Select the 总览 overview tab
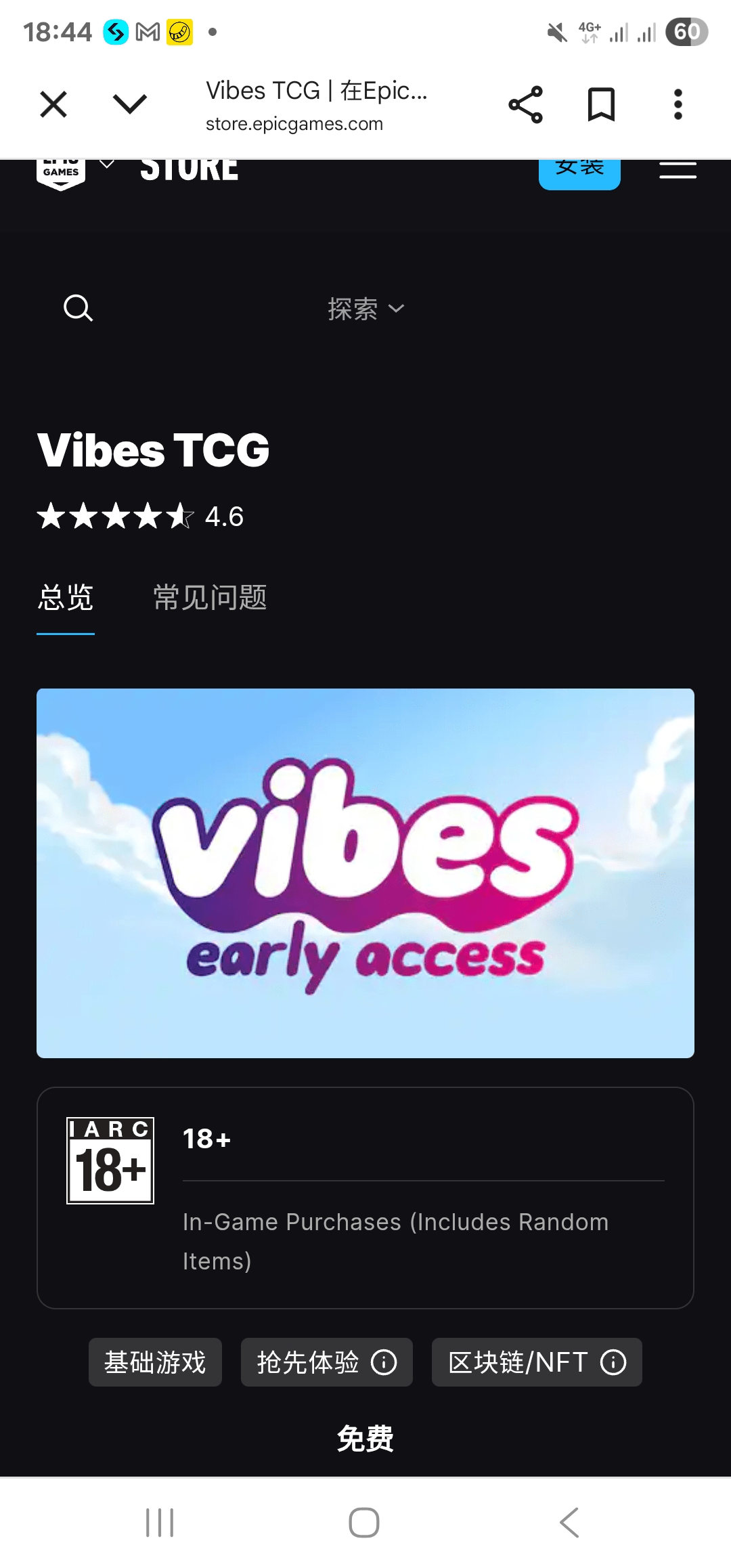Viewport: 731px width, 1568px height. pyautogui.click(x=66, y=598)
